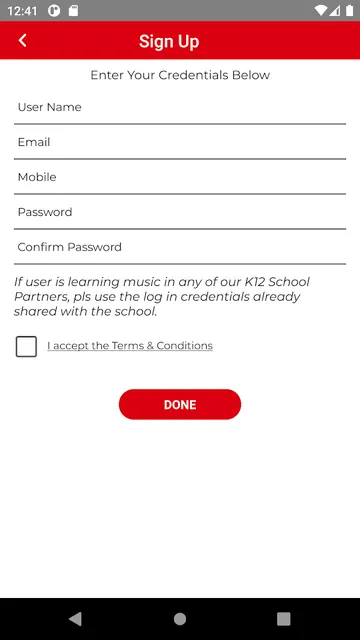Tap the system home button
The height and width of the screenshot is (640, 360).
[180, 619]
